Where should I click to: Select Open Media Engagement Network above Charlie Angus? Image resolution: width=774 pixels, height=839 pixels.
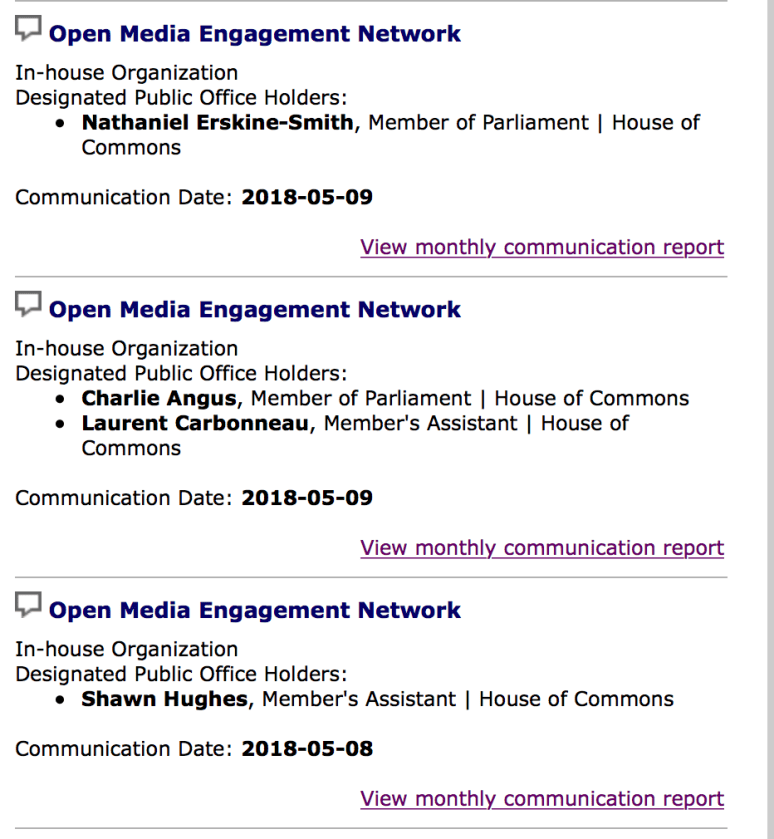coord(254,310)
